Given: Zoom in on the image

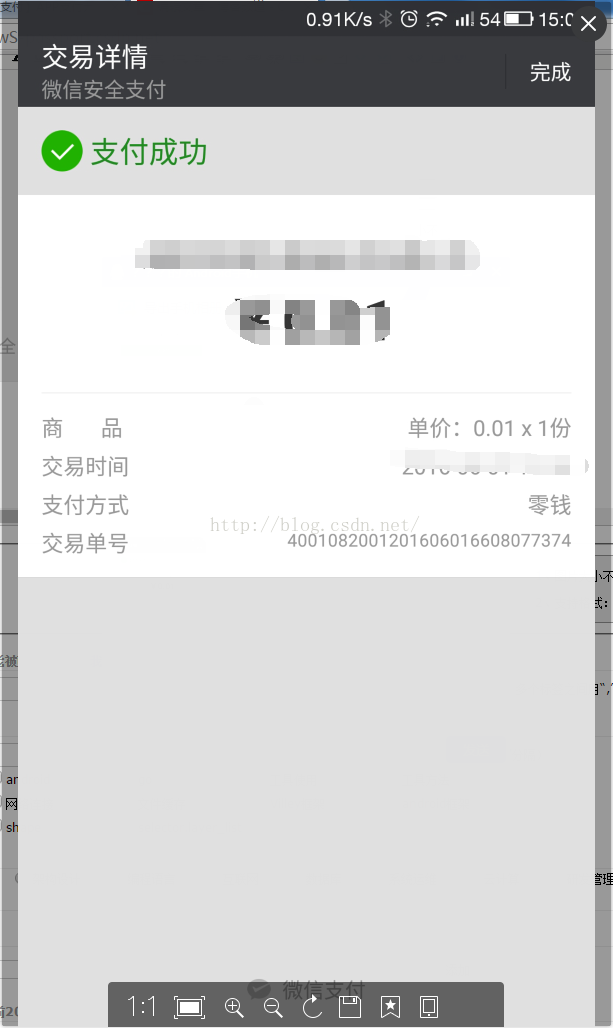Looking at the screenshot, I should coord(234,1007).
